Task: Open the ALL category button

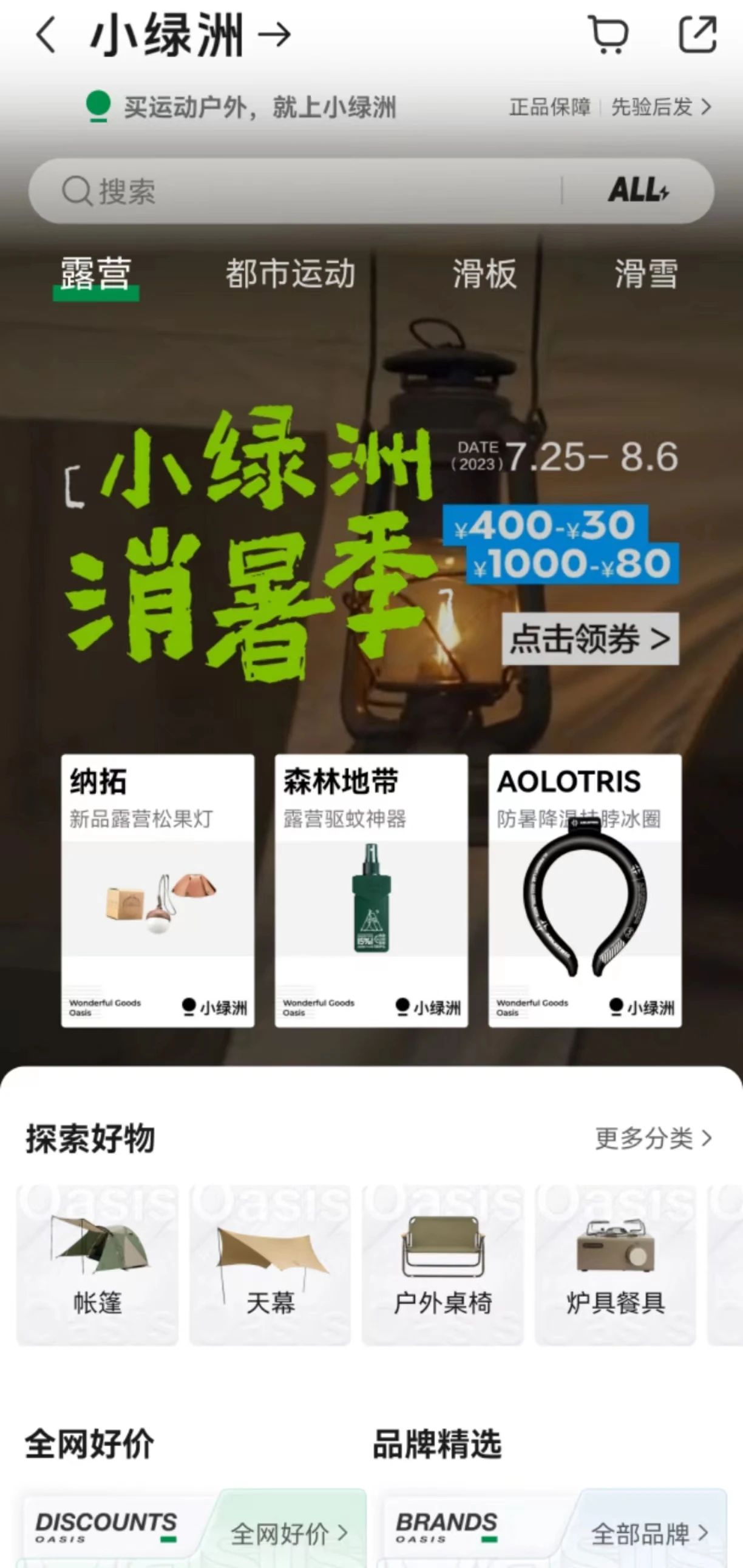Action: pyautogui.click(x=637, y=191)
